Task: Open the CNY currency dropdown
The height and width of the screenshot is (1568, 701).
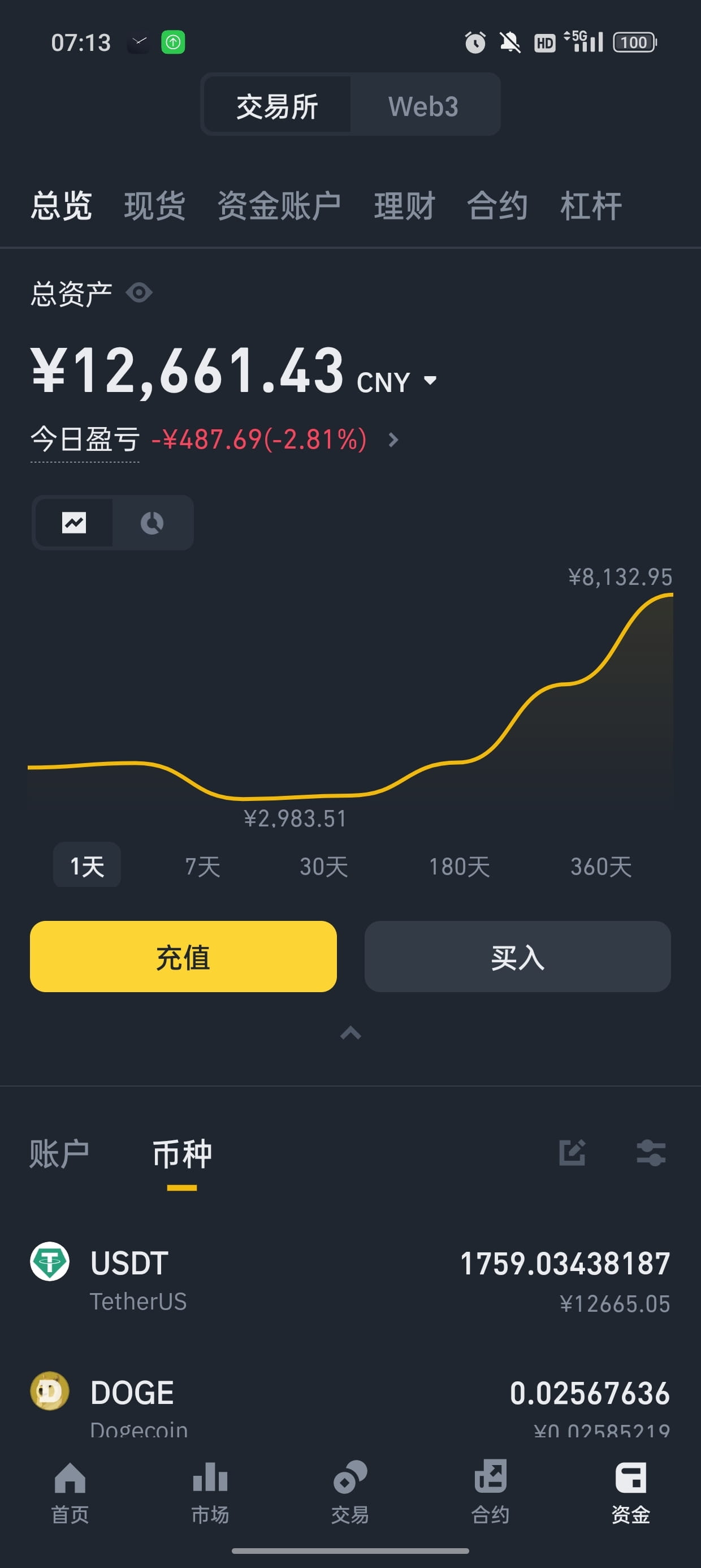Action: pos(396,380)
